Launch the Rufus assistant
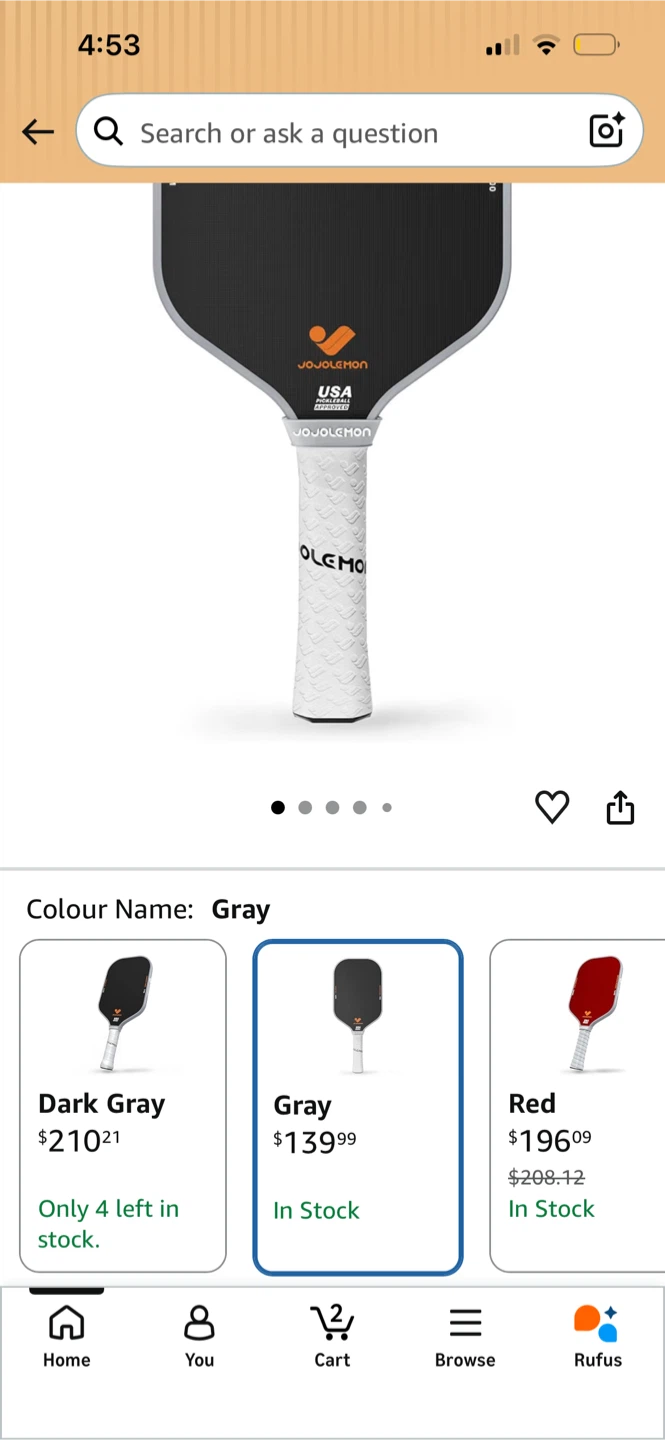The height and width of the screenshot is (1440, 665). tap(598, 1337)
